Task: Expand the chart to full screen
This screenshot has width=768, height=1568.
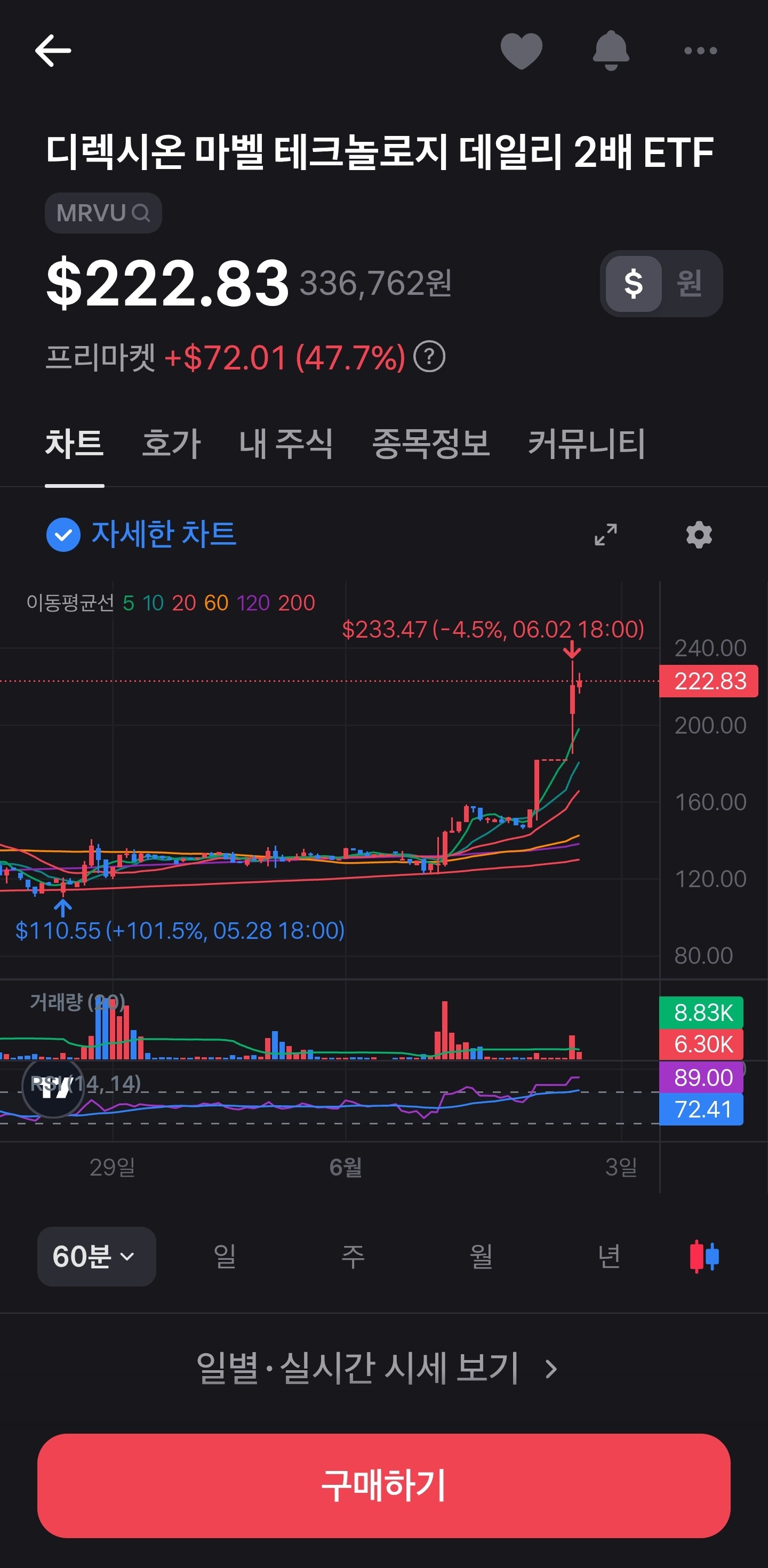Action: 606,534
